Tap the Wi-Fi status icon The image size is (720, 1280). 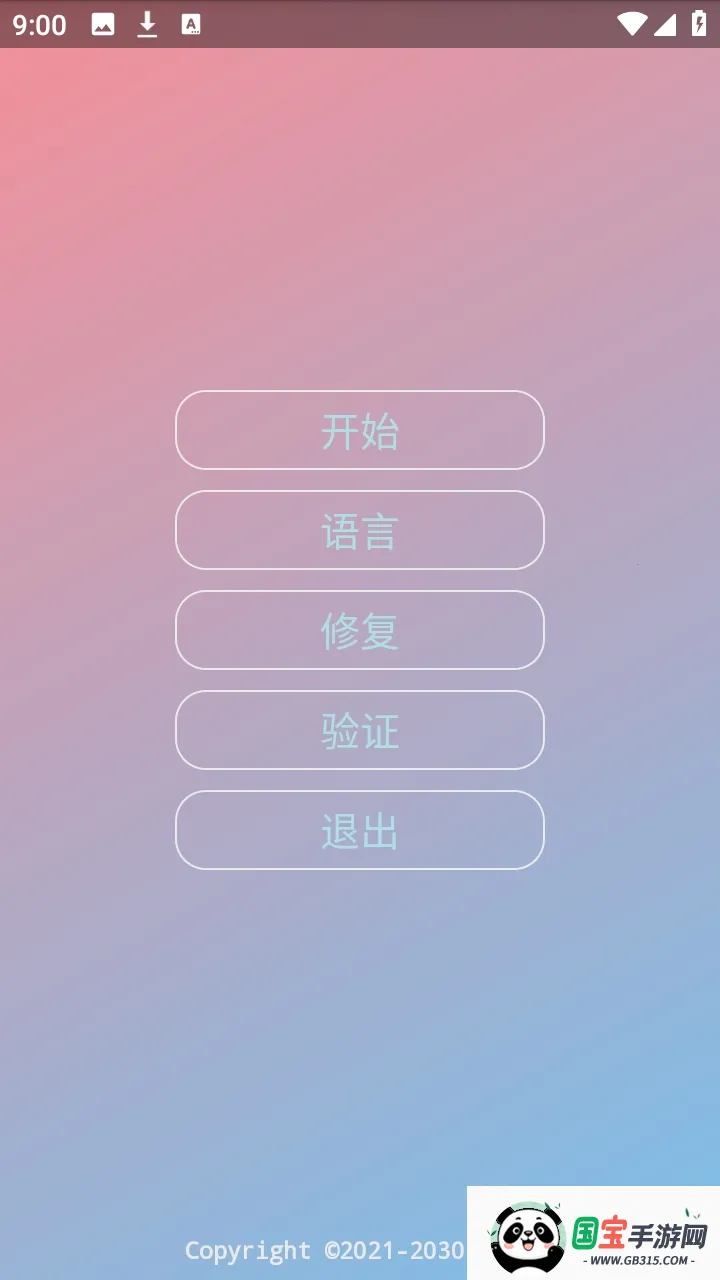(x=633, y=24)
